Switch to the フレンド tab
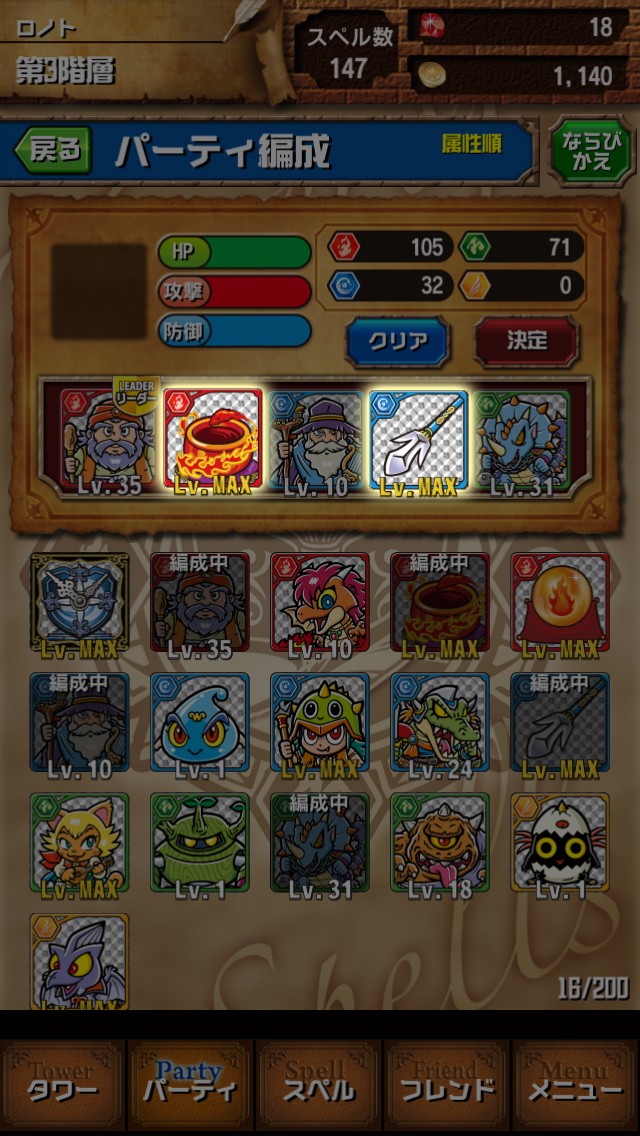This screenshot has height=1136, width=640. (447, 1086)
